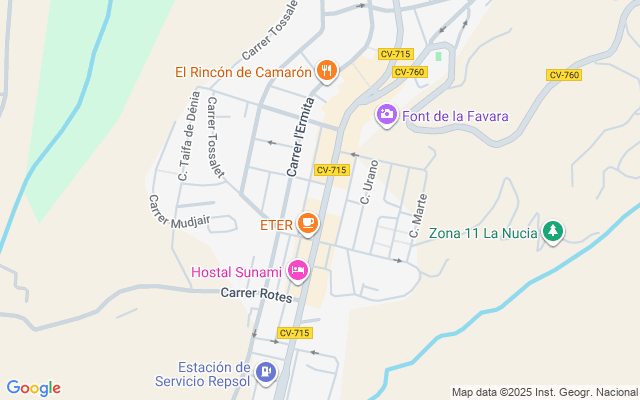Open El Rincón de Camarón restaurant marker
Viewport: 640px width, 400px height.
(x=326, y=71)
